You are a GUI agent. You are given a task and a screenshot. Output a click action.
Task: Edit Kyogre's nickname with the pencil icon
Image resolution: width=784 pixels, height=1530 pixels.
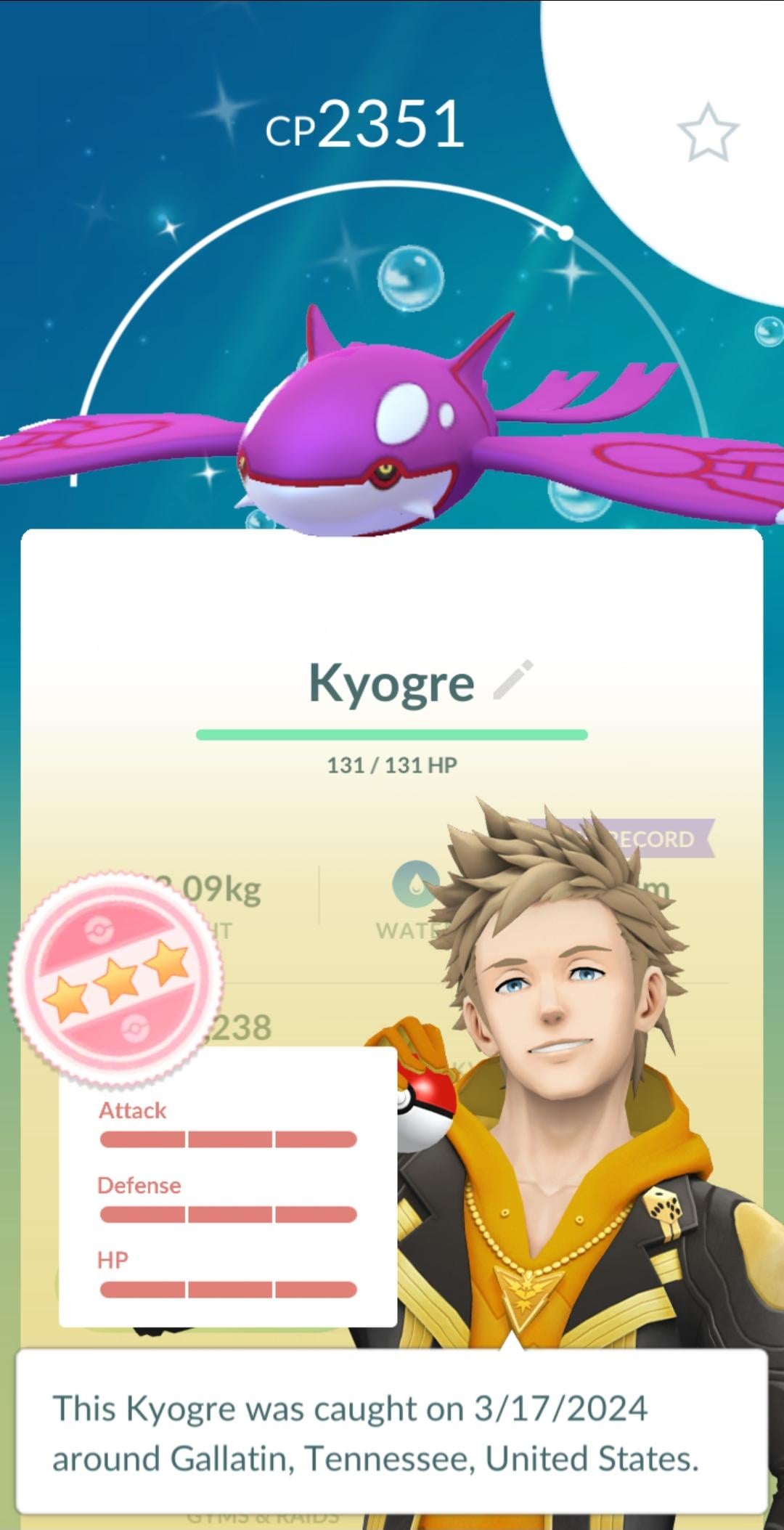[513, 680]
